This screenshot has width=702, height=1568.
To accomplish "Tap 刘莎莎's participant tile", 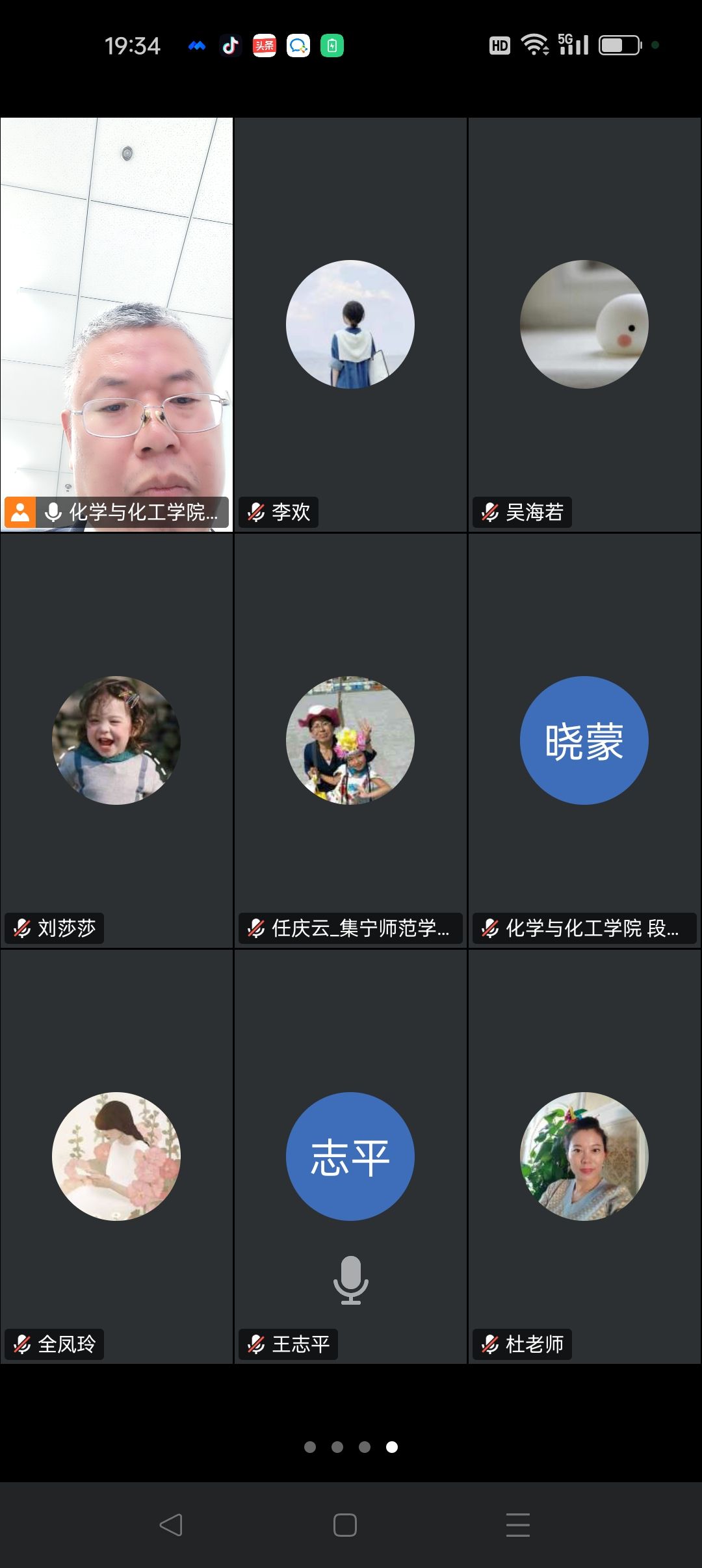I will coord(117,740).
